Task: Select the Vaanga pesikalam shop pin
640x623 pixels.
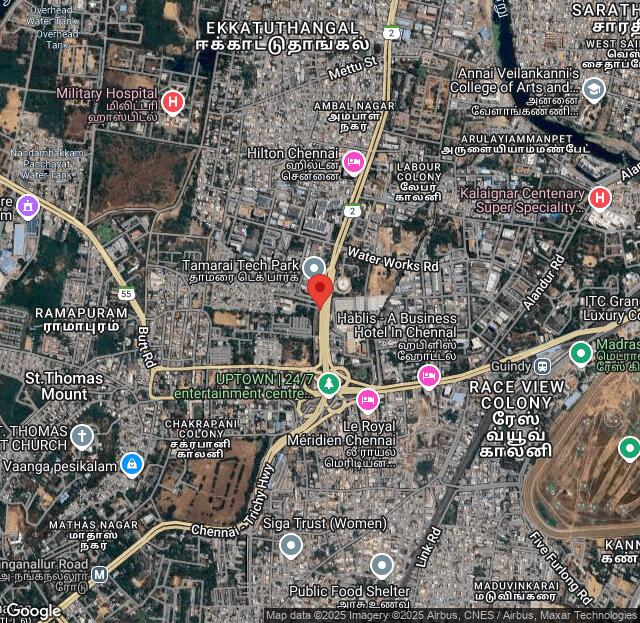Action: point(131,465)
